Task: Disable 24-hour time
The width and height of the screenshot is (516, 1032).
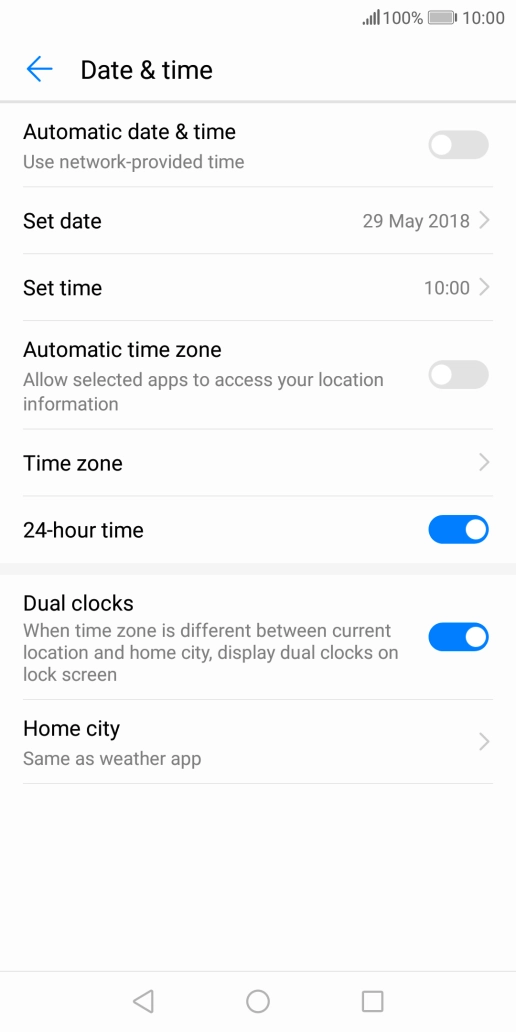Action: point(458,529)
